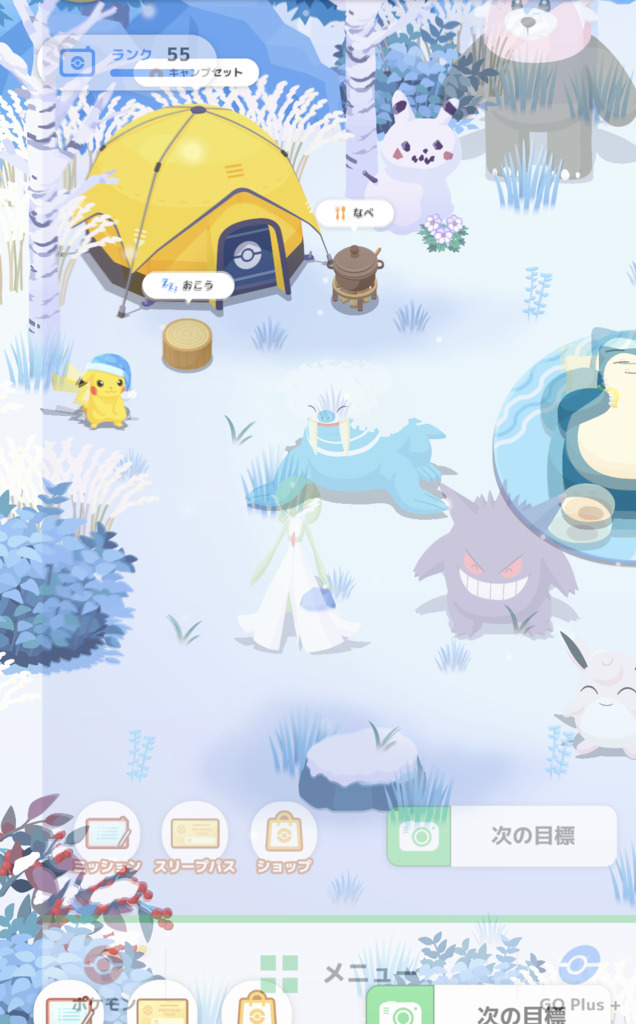The width and height of the screenshot is (636, 1024).
Task: Open the キャンプセット camp set
Action: [x=196, y=72]
